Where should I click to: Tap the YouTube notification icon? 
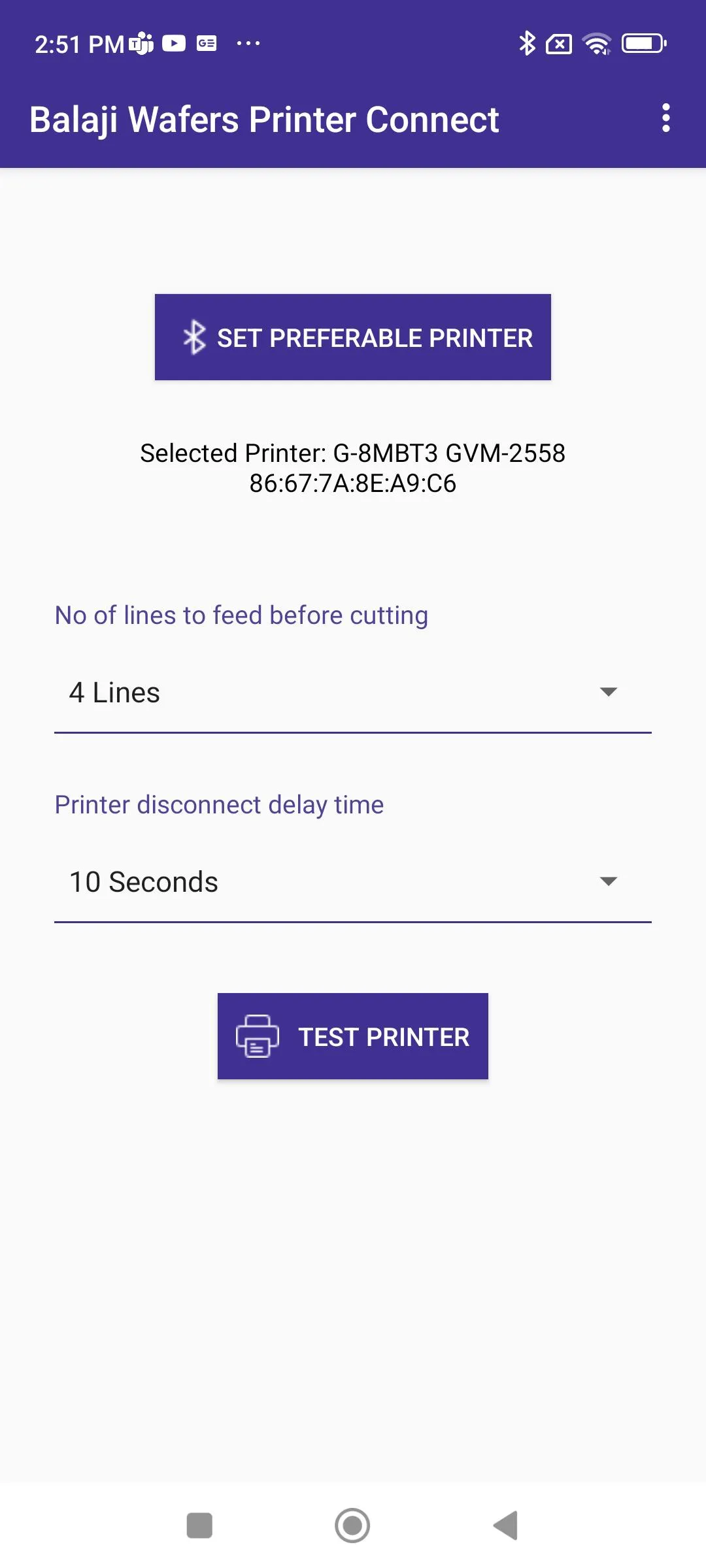click(x=174, y=43)
